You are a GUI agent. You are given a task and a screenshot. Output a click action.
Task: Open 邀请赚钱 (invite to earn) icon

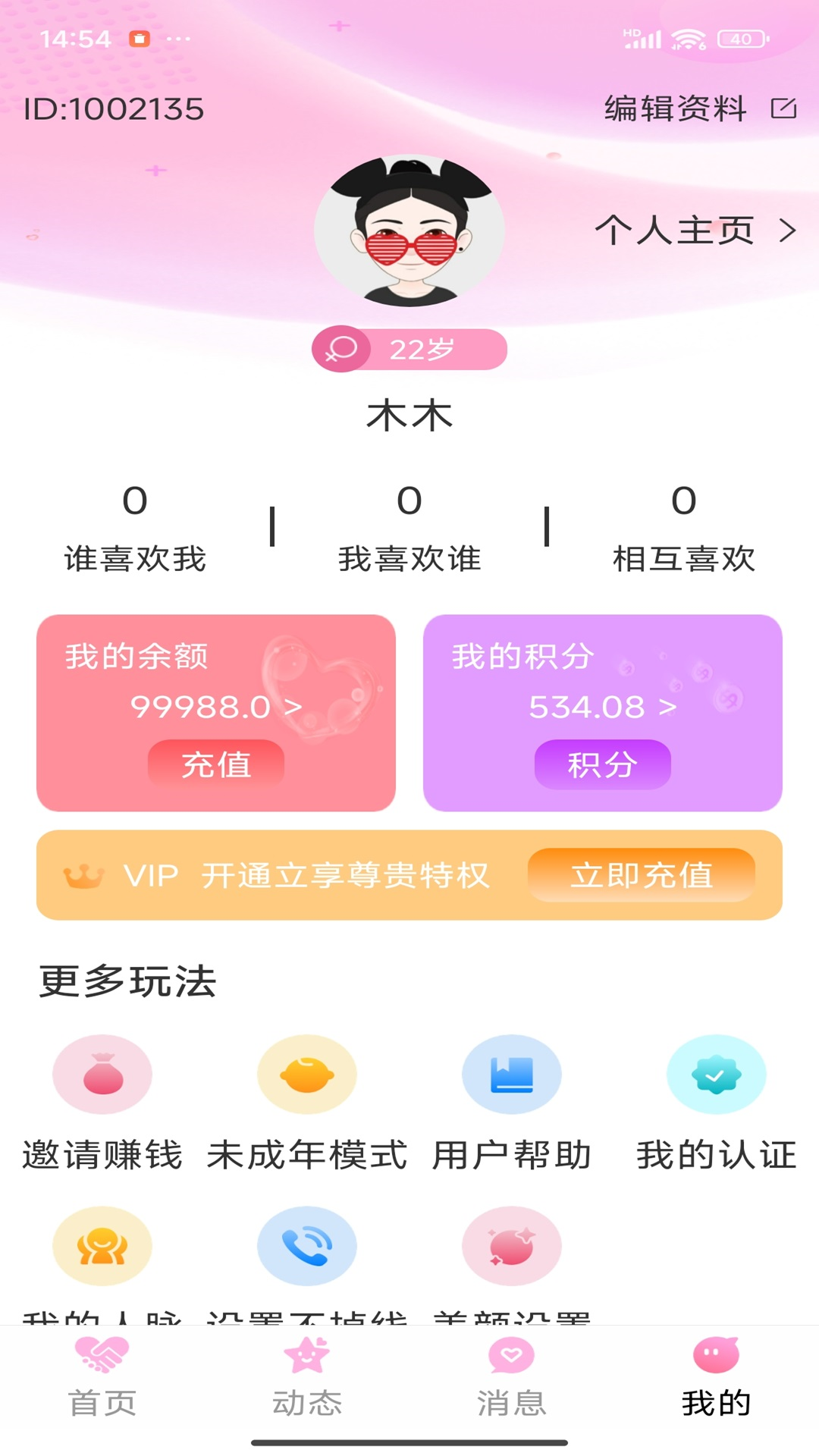click(x=102, y=1074)
